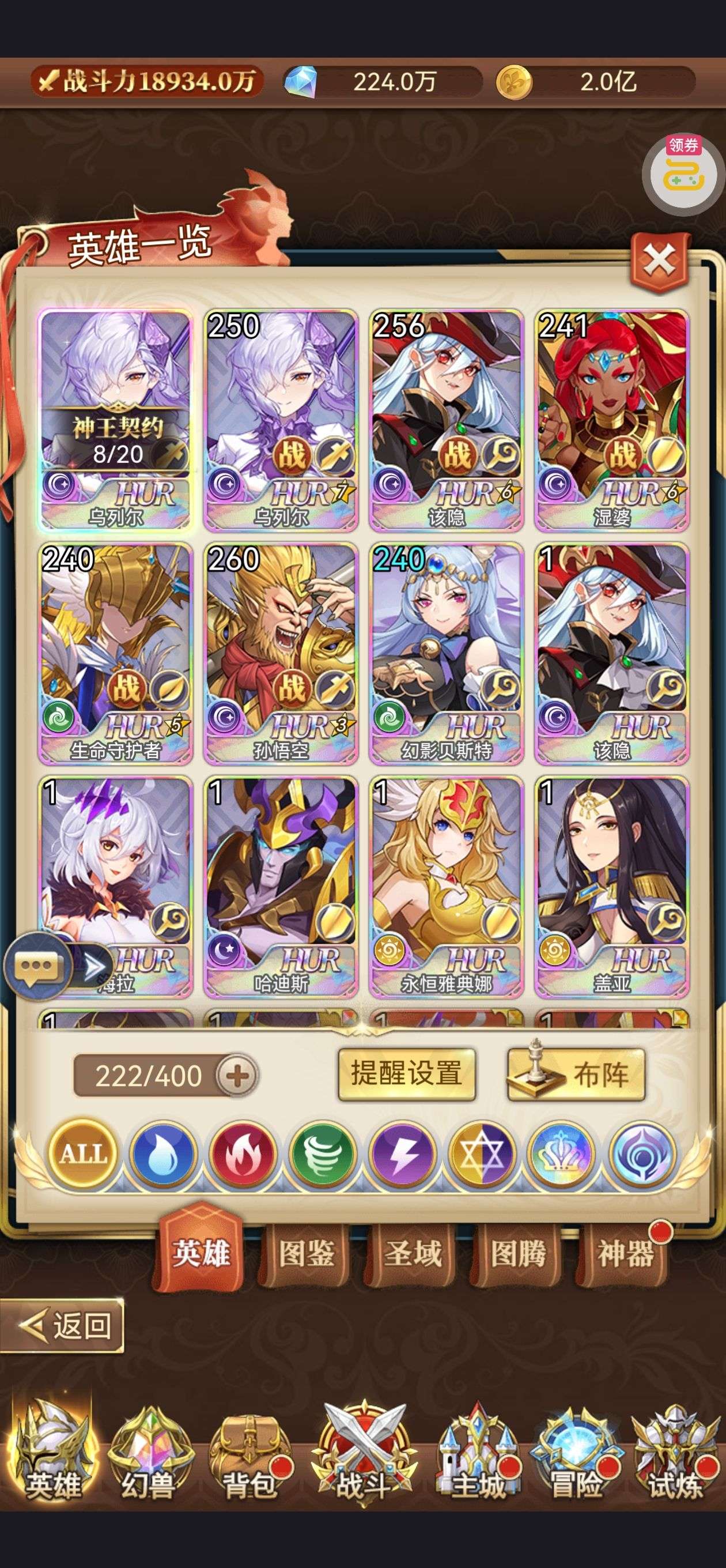
Task: View the 哈迪斯 hero card
Action: (281, 886)
